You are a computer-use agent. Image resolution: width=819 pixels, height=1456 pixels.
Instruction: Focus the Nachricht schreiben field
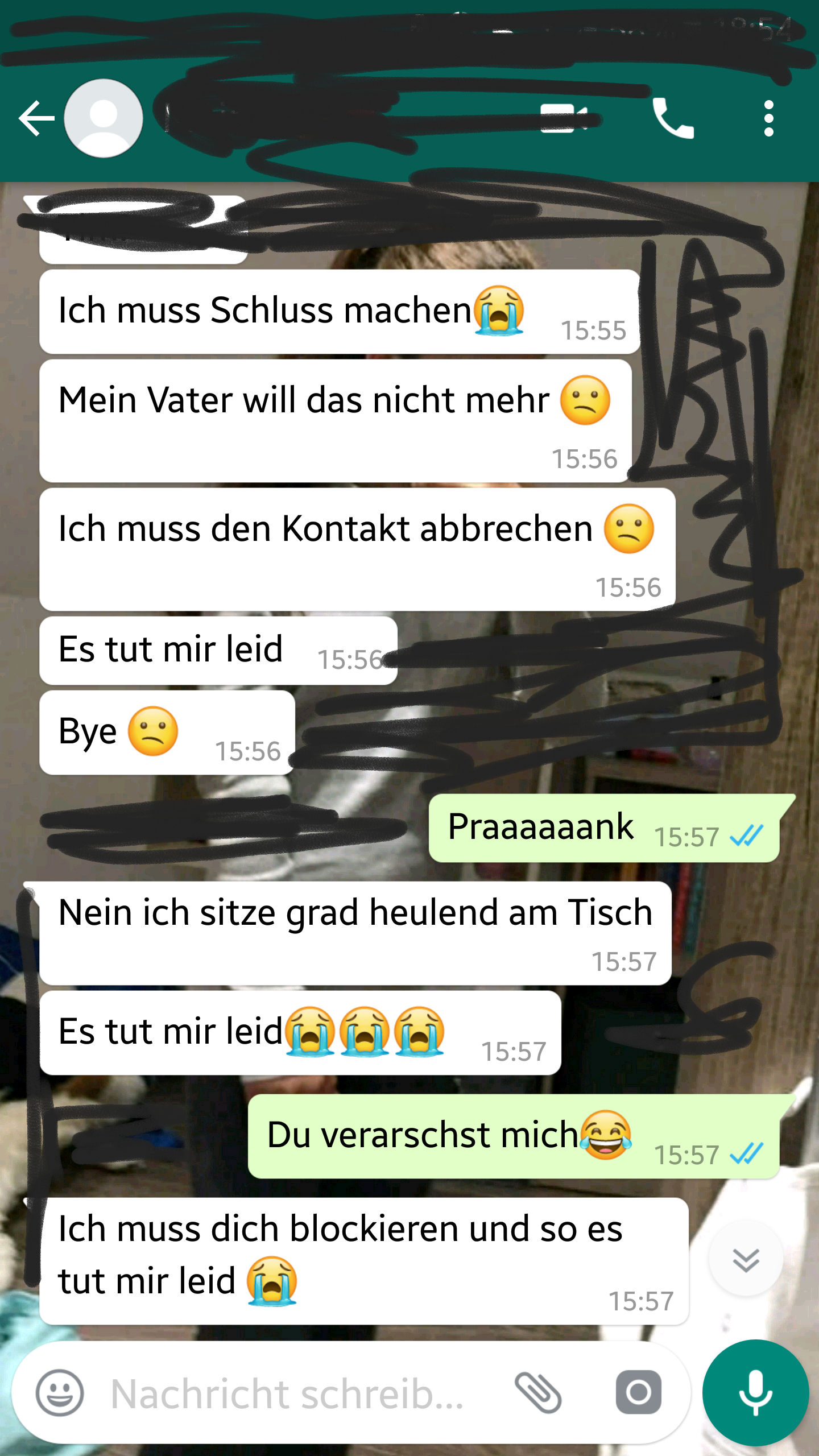(x=296, y=1393)
